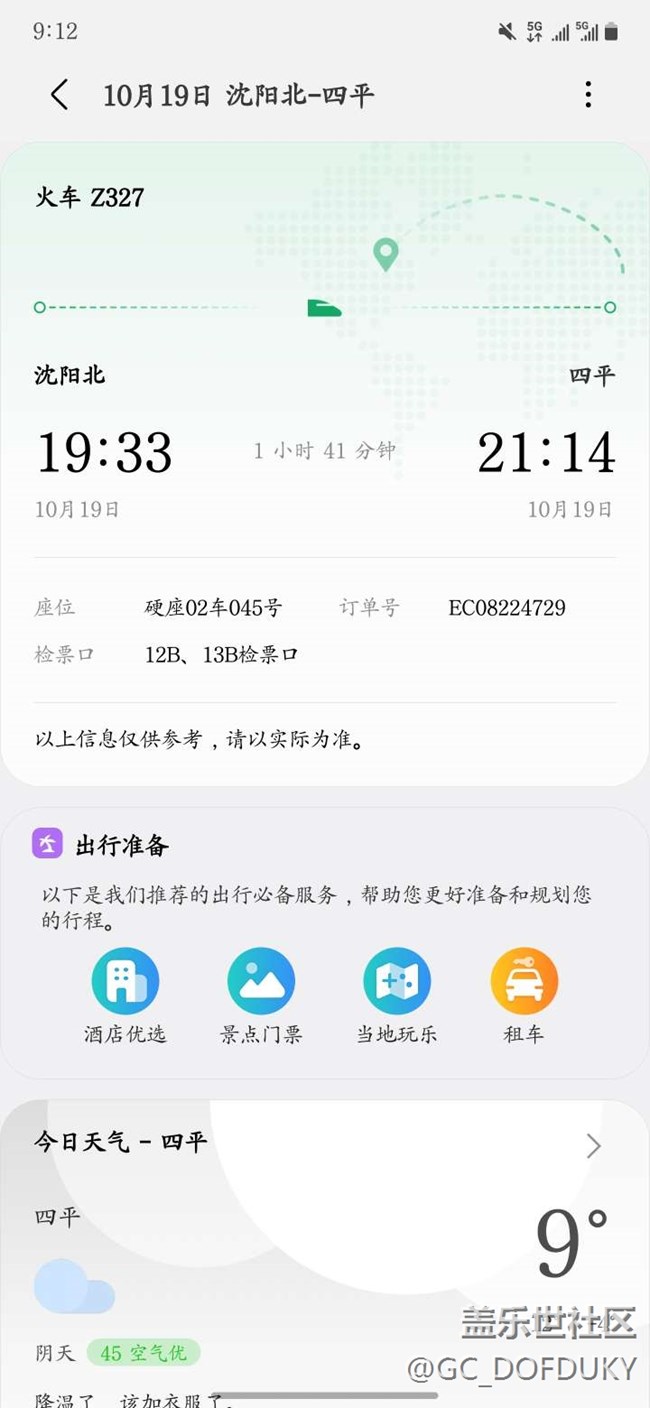This screenshot has height=1408, width=650.
Task: Open 酒店优选 hotel service
Action: pyautogui.click(x=125, y=995)
